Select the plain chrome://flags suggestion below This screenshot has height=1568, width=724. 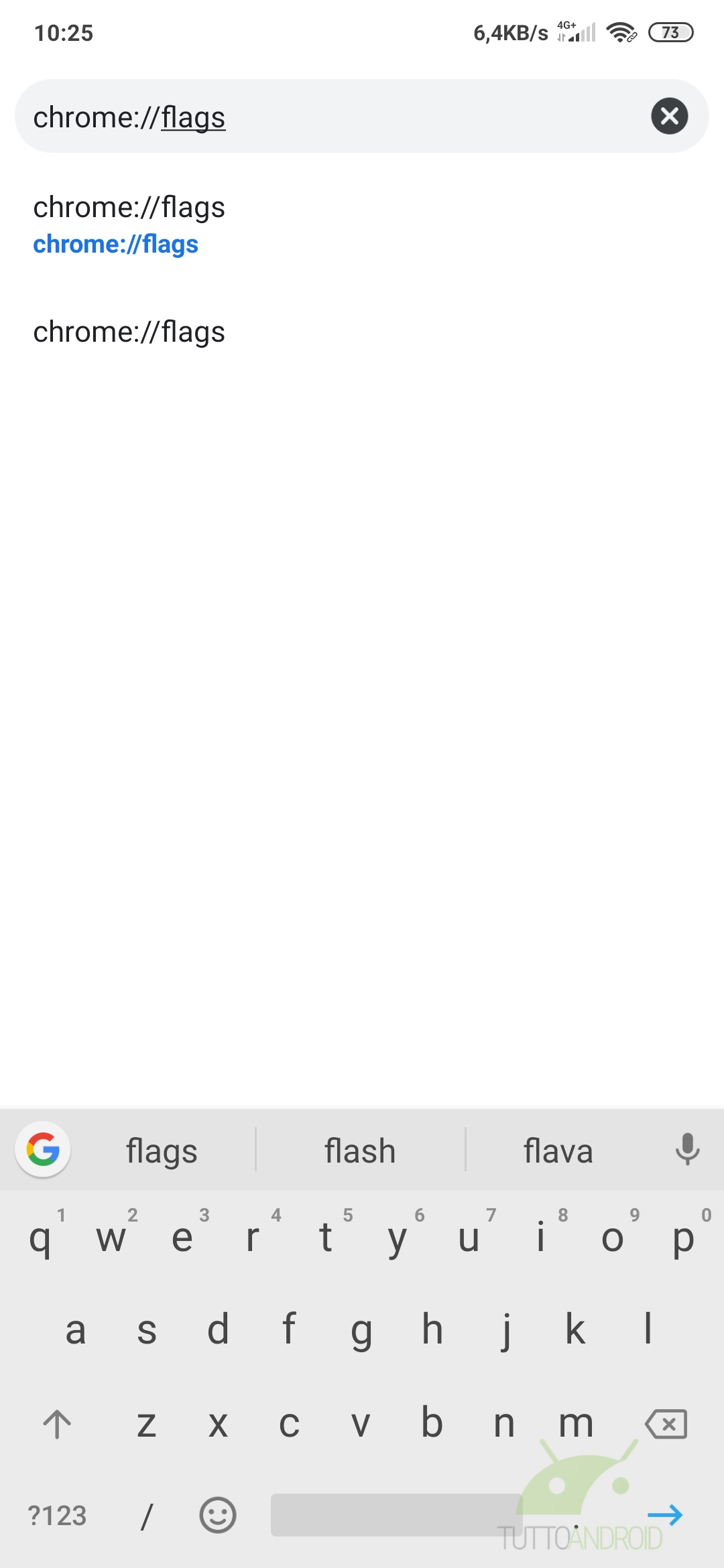(362, 332)
